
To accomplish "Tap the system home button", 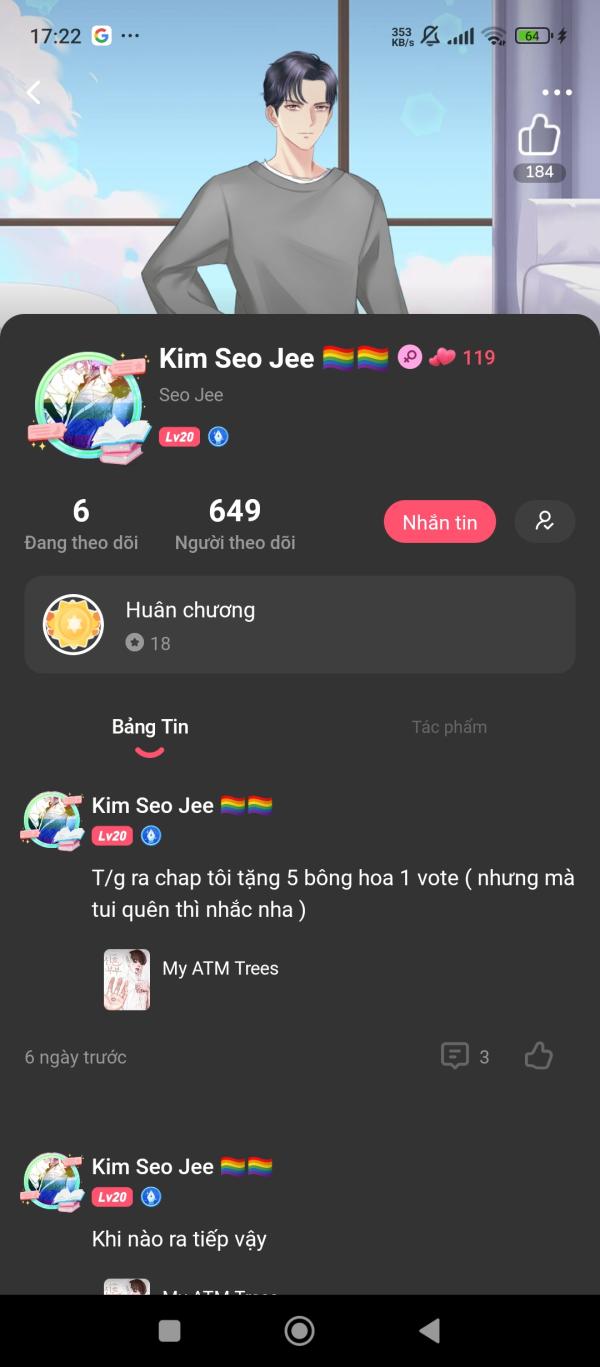I will coord(299,1330).
